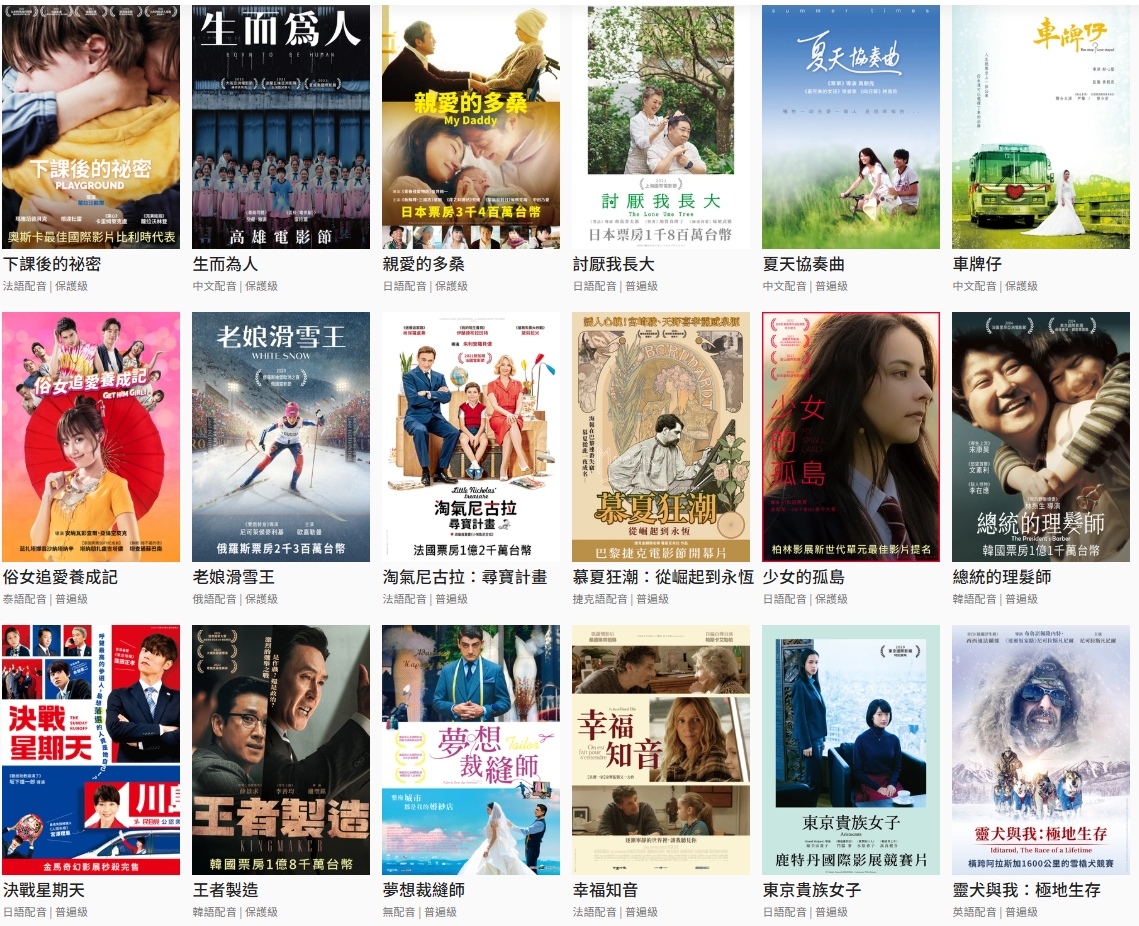Choose the movie 夏天協奏曲

click(851, 127)
